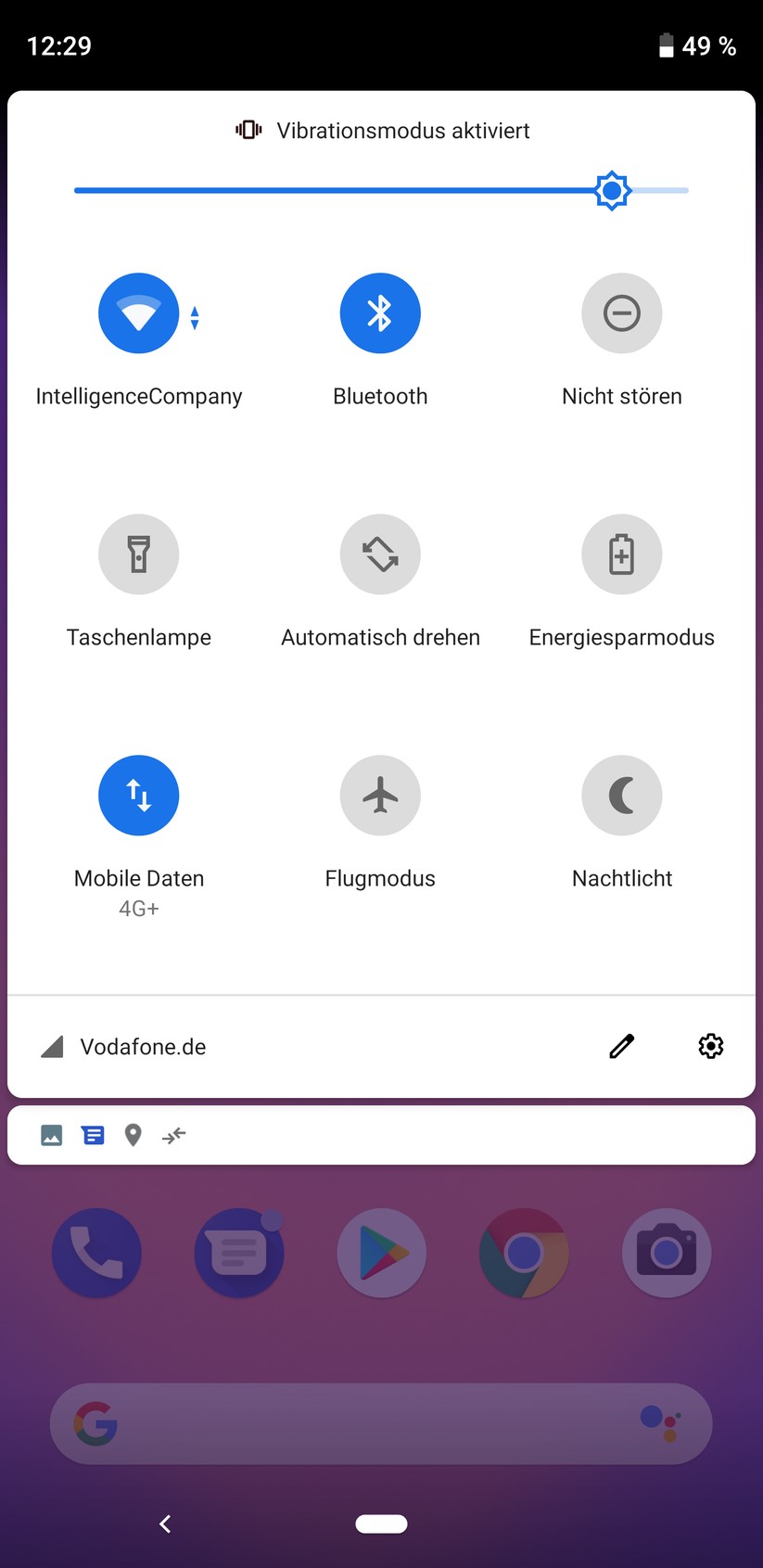Open Vodafone.de carrier info
The width and height of the screenshot is (763, 1568).
click(146, 1046)
